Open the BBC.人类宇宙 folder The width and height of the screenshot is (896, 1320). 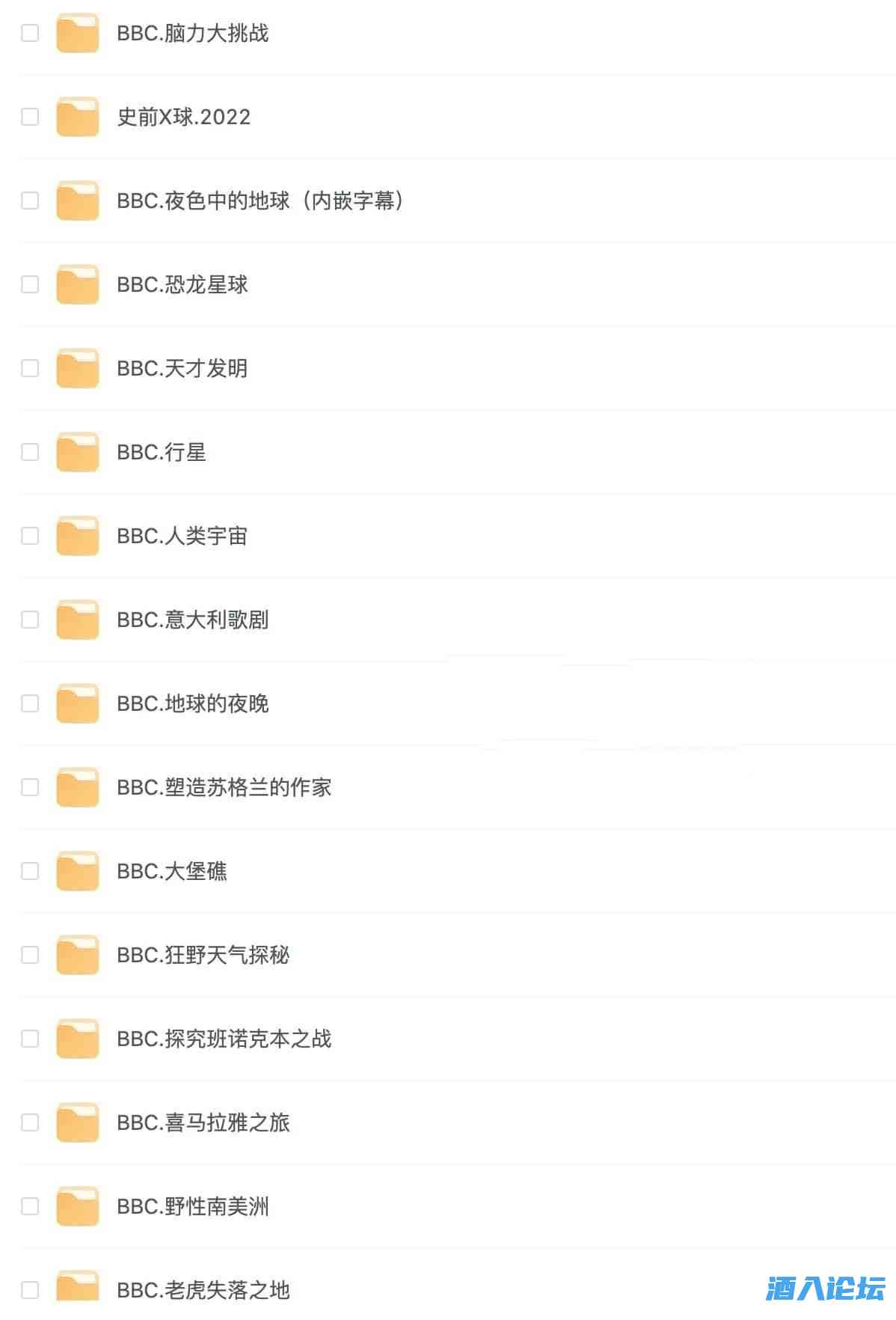coord(182,536)
